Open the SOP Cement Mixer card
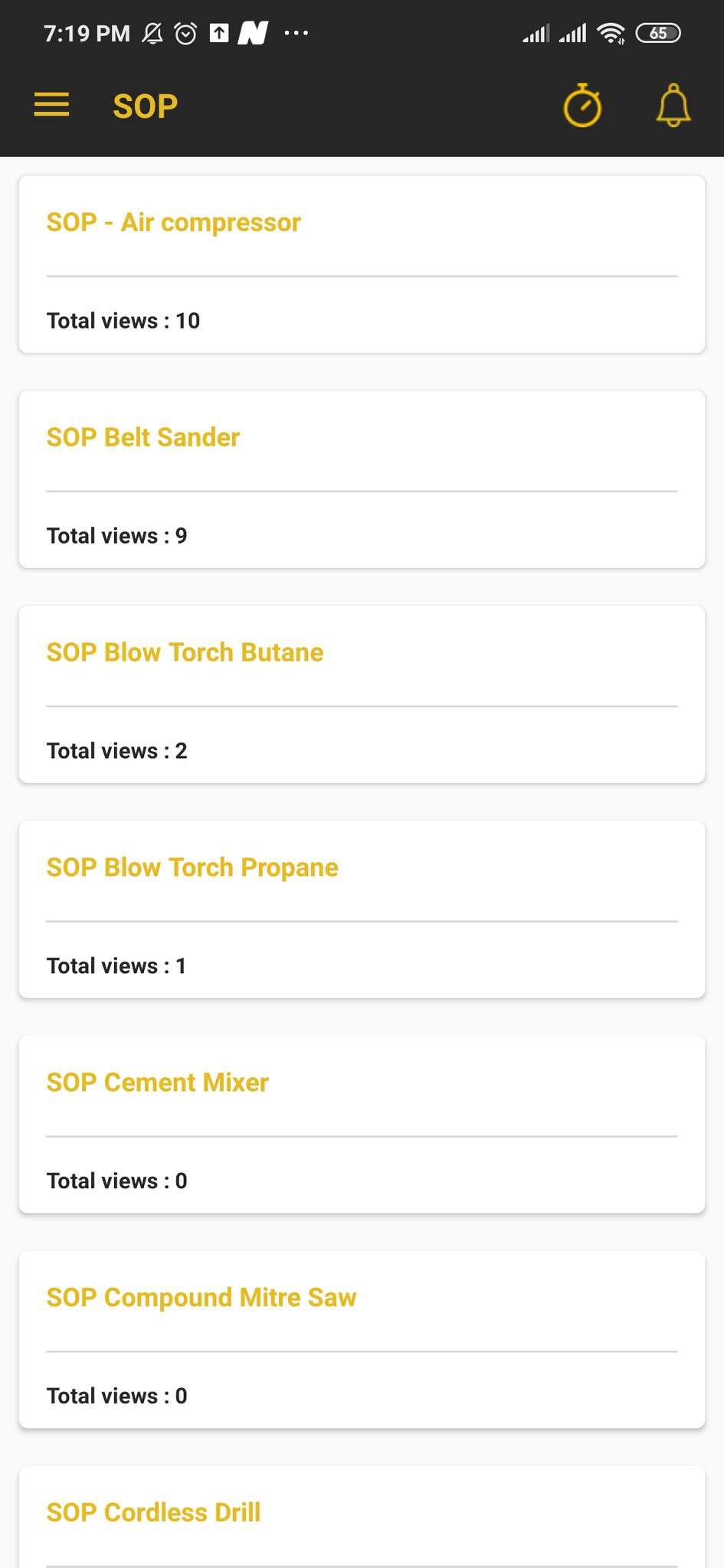This screenshot has width=724, height=1568. pos(362,1125)
